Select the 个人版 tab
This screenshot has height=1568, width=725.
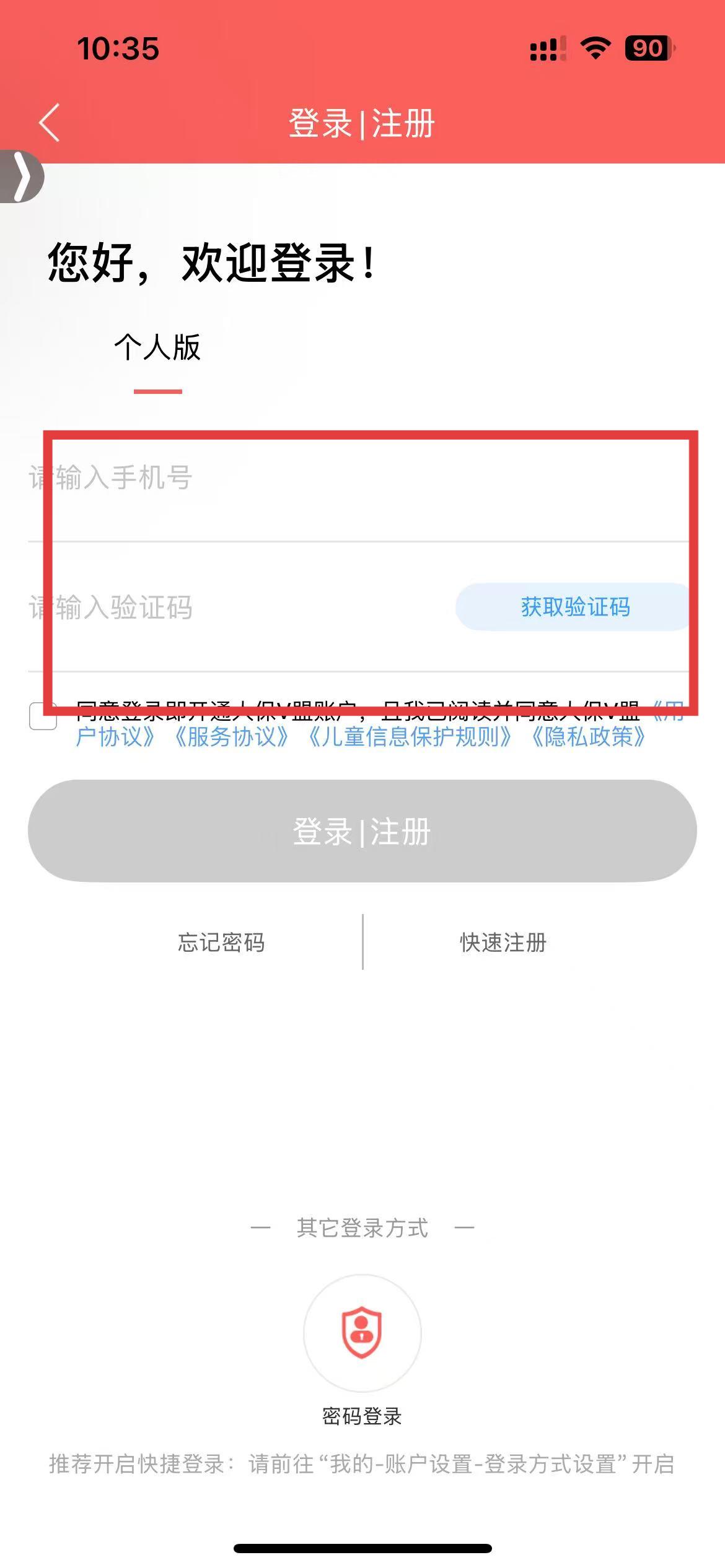[x=157, y=347]
